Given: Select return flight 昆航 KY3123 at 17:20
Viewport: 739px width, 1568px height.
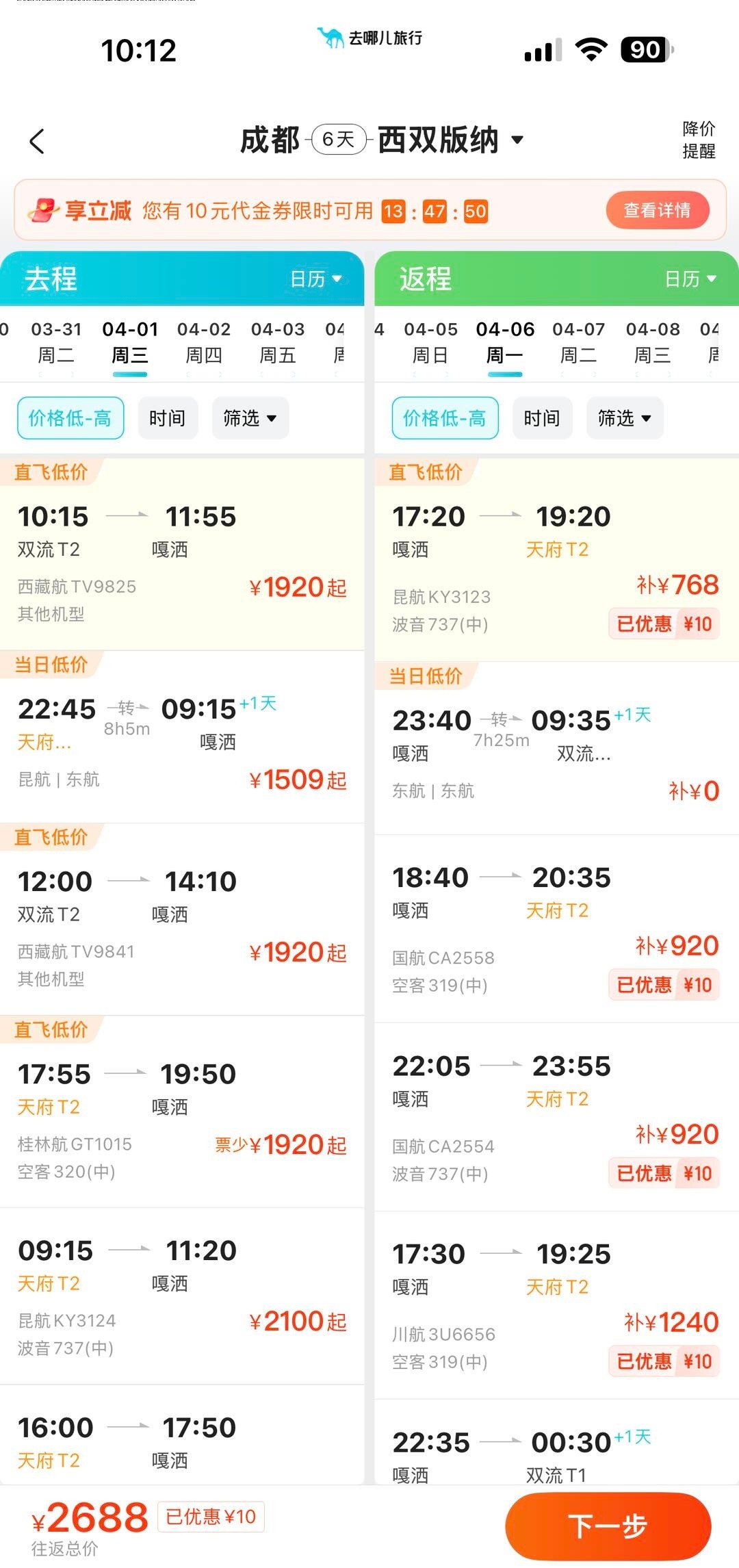Looking at the screenshot, I should point(556,568).
